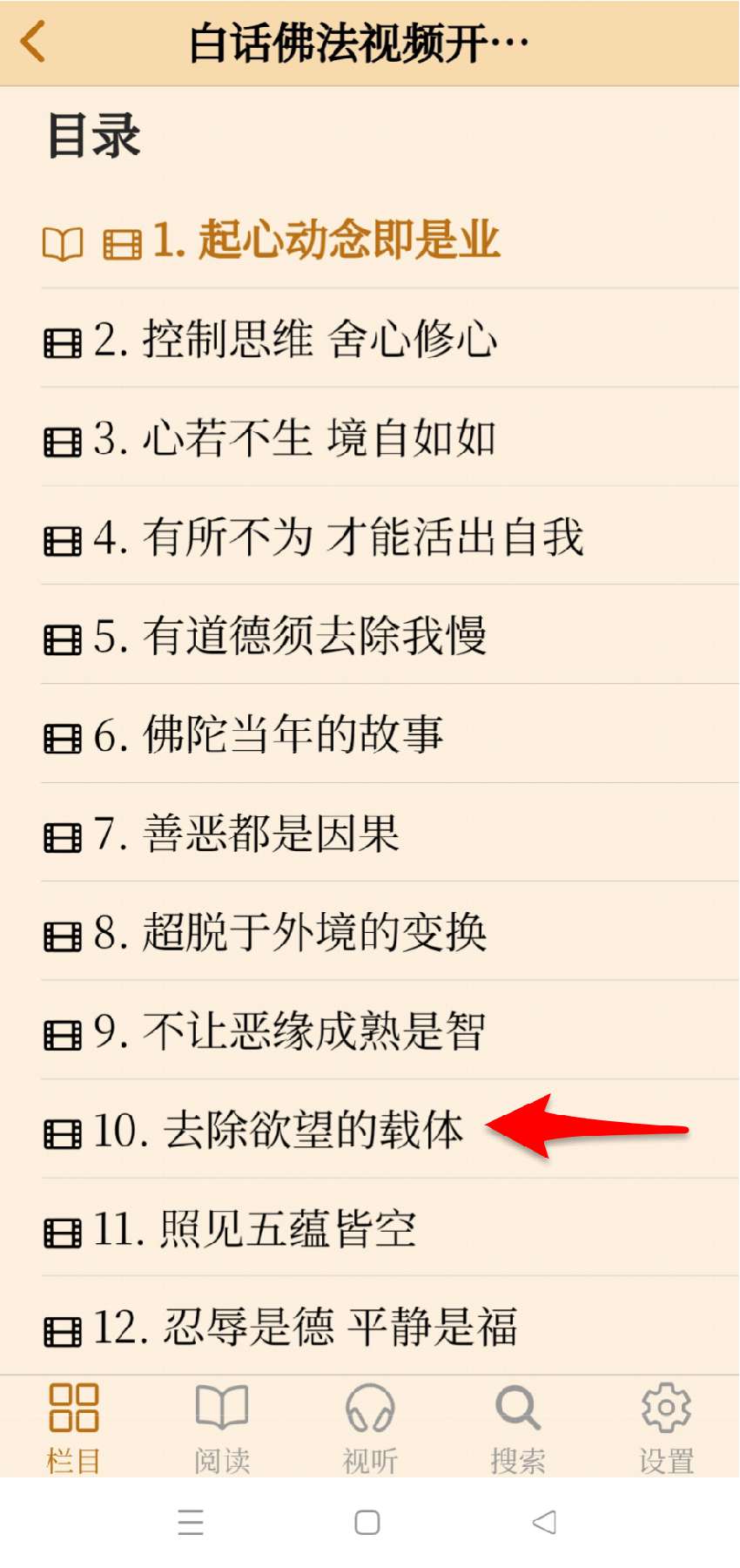Viewport: 740px width, 1568px height.
Task: Open chapter 2. 控制思维 舍心修心
Action: [296, 339]
